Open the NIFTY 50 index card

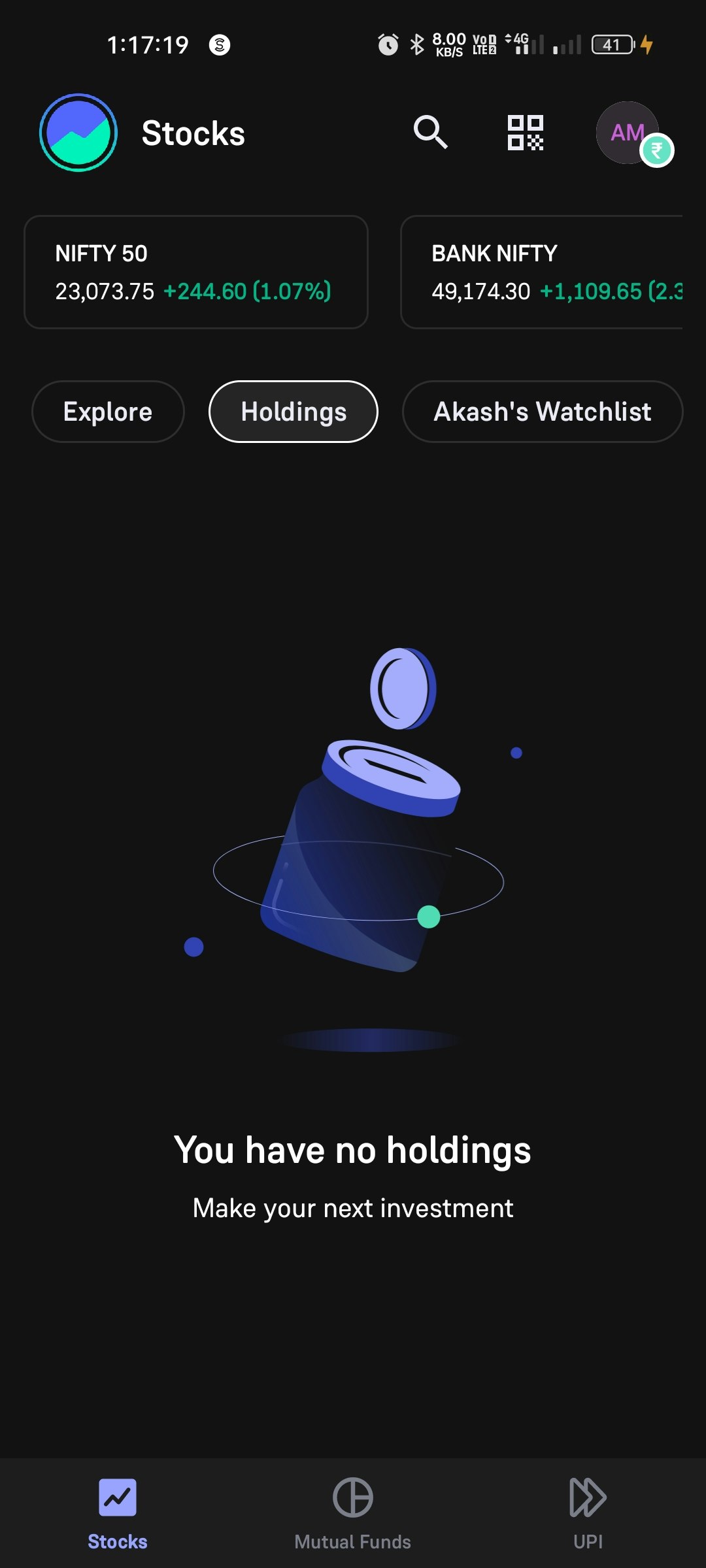[x=196, y=272]
